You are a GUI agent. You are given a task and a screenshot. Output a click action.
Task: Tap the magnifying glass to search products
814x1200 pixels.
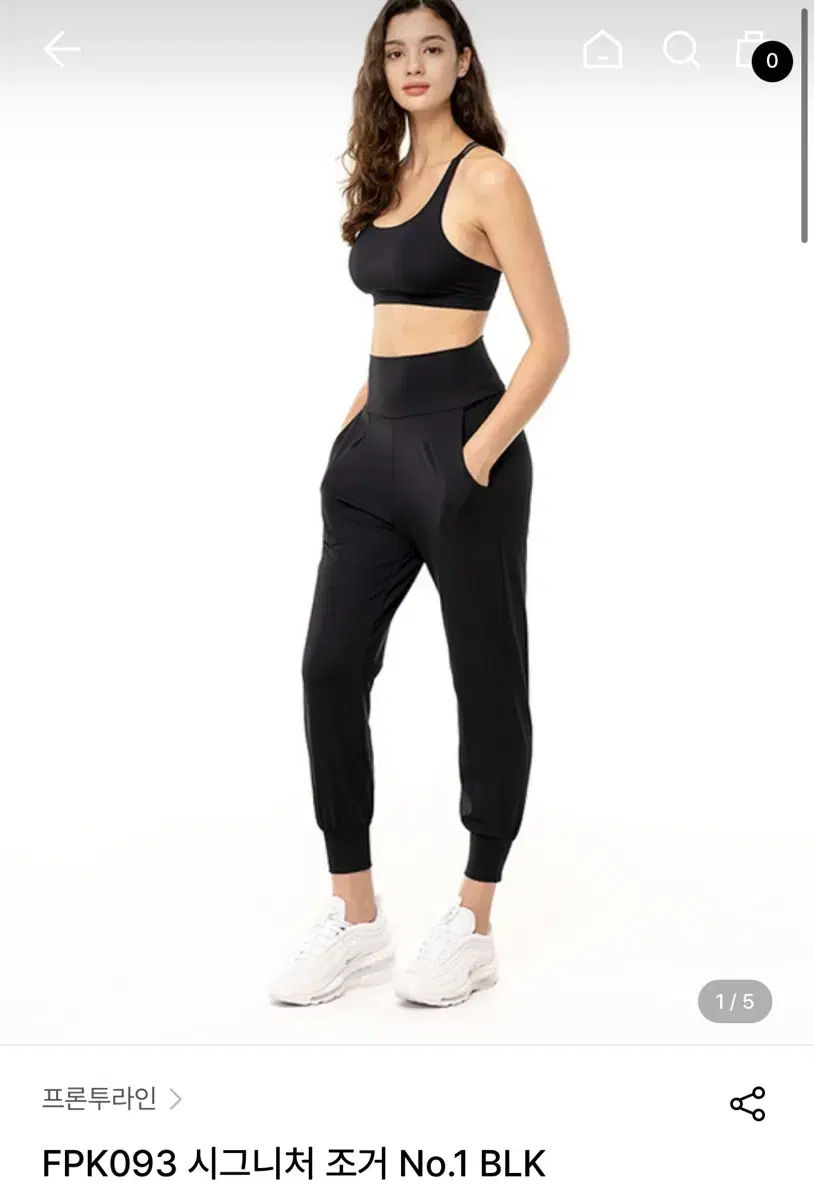coord(681,48)
